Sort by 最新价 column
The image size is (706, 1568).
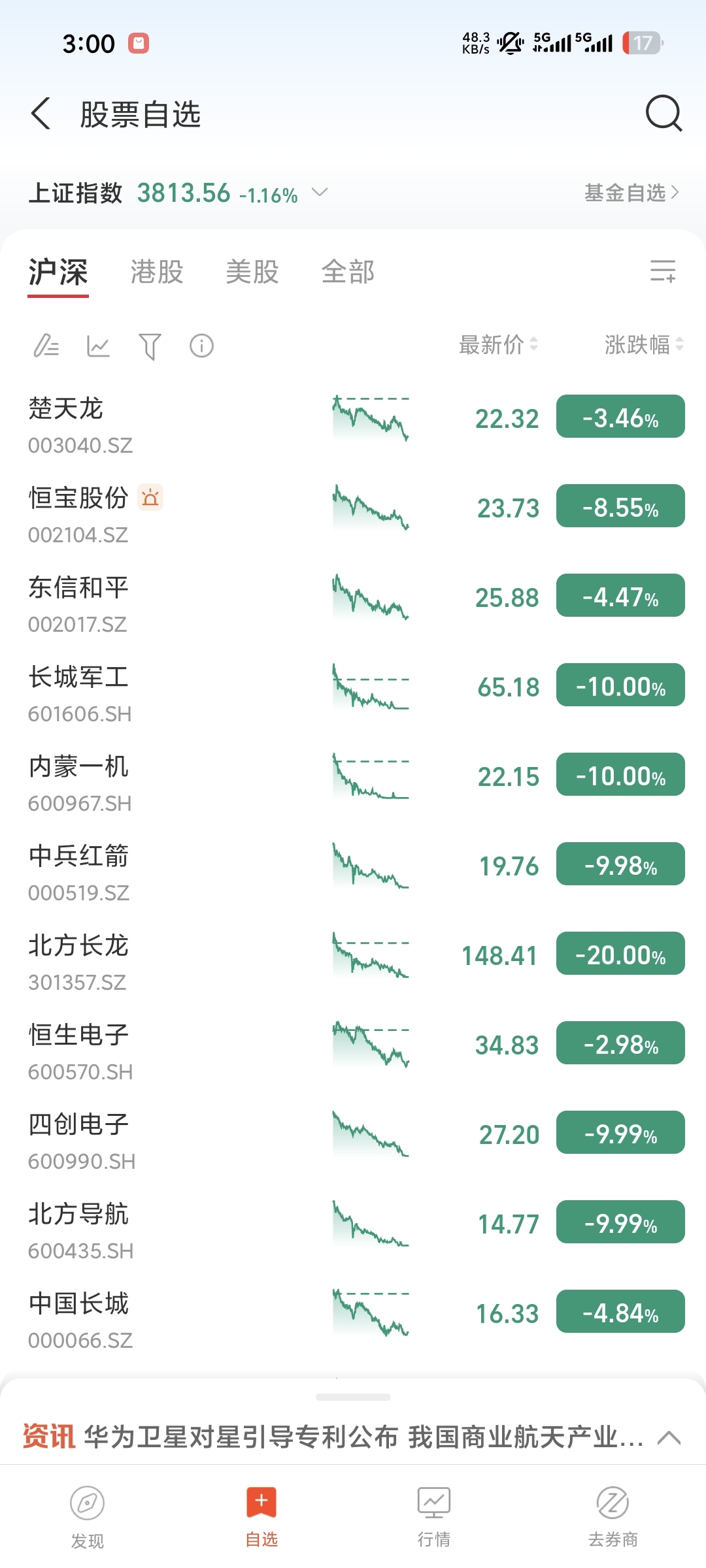point(498,344)
